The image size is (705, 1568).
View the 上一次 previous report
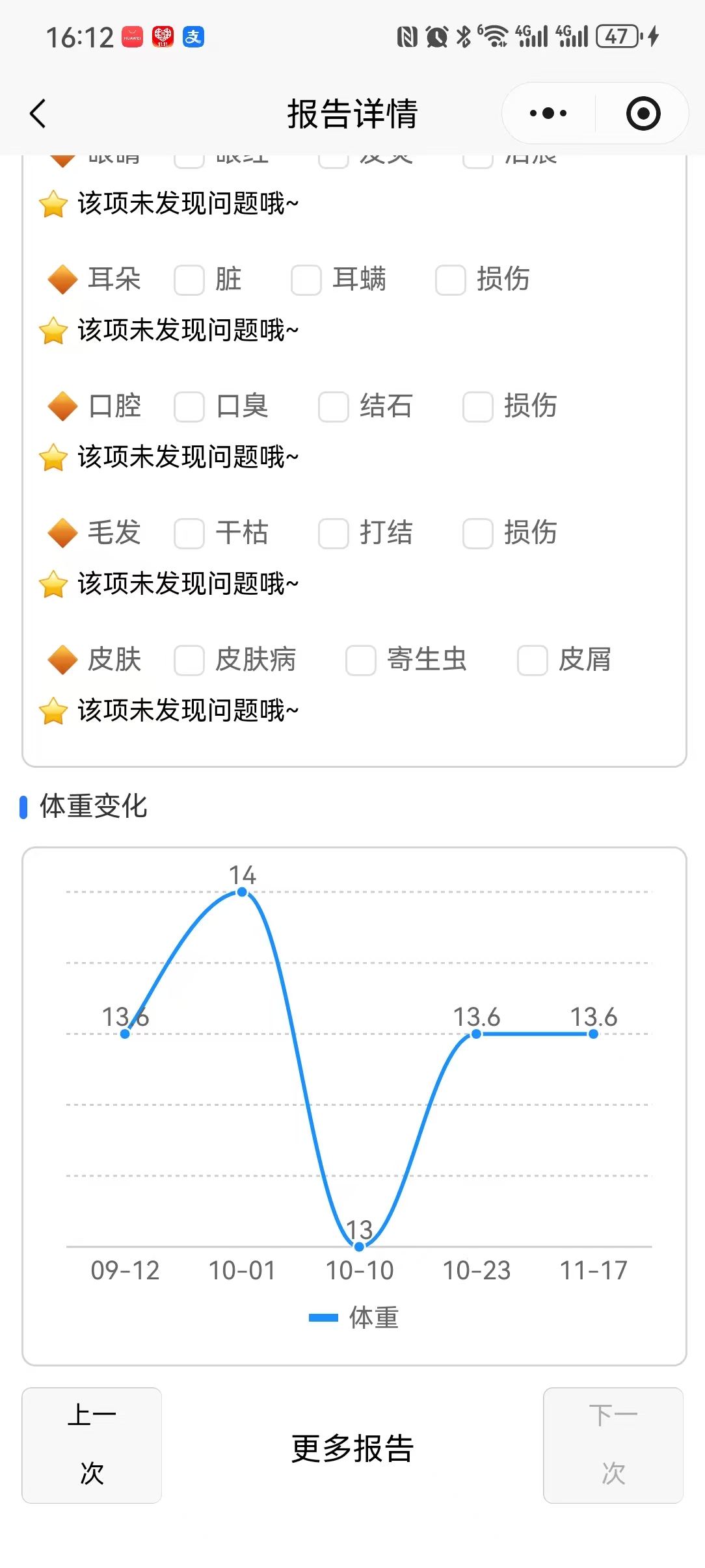tap(92, 1445)
